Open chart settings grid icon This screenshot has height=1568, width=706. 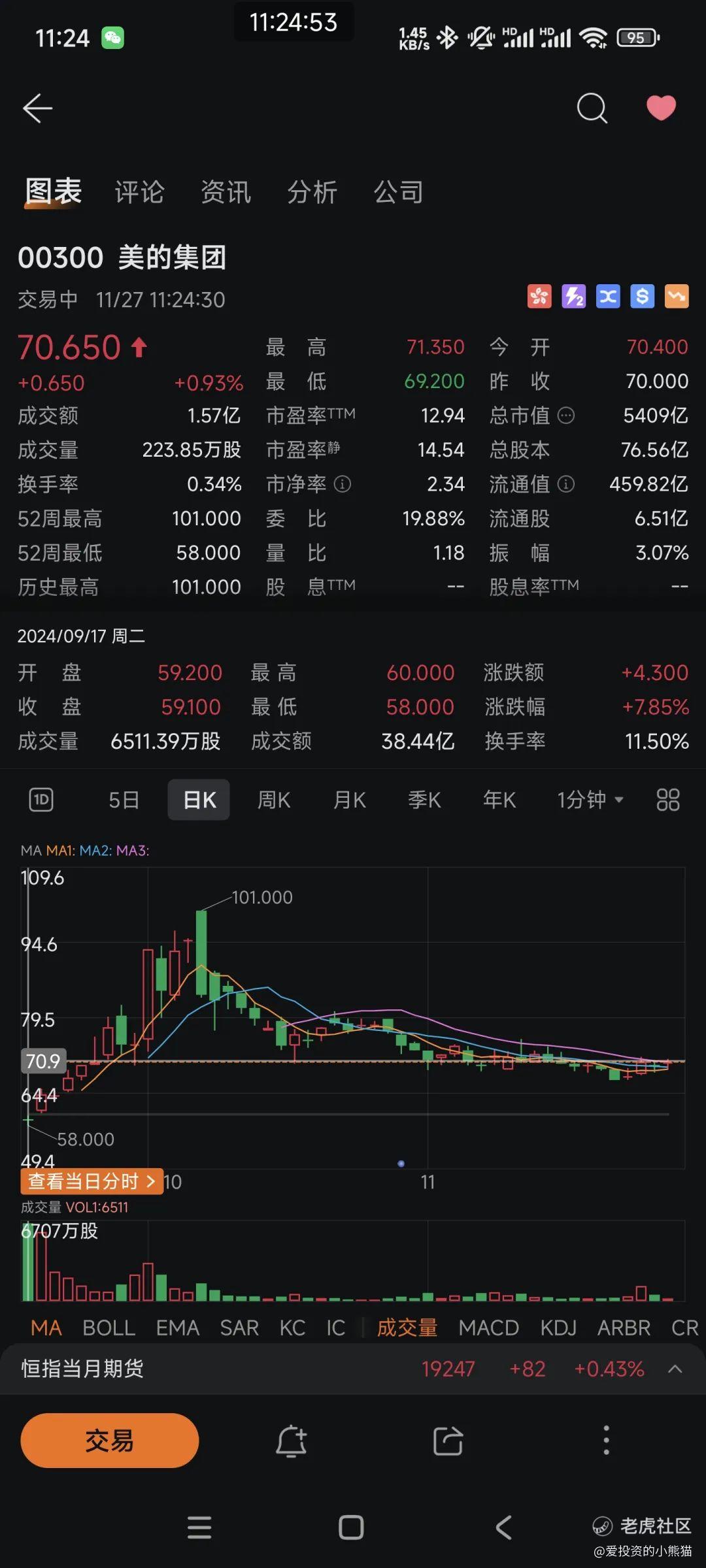click(x=667, y=800)
